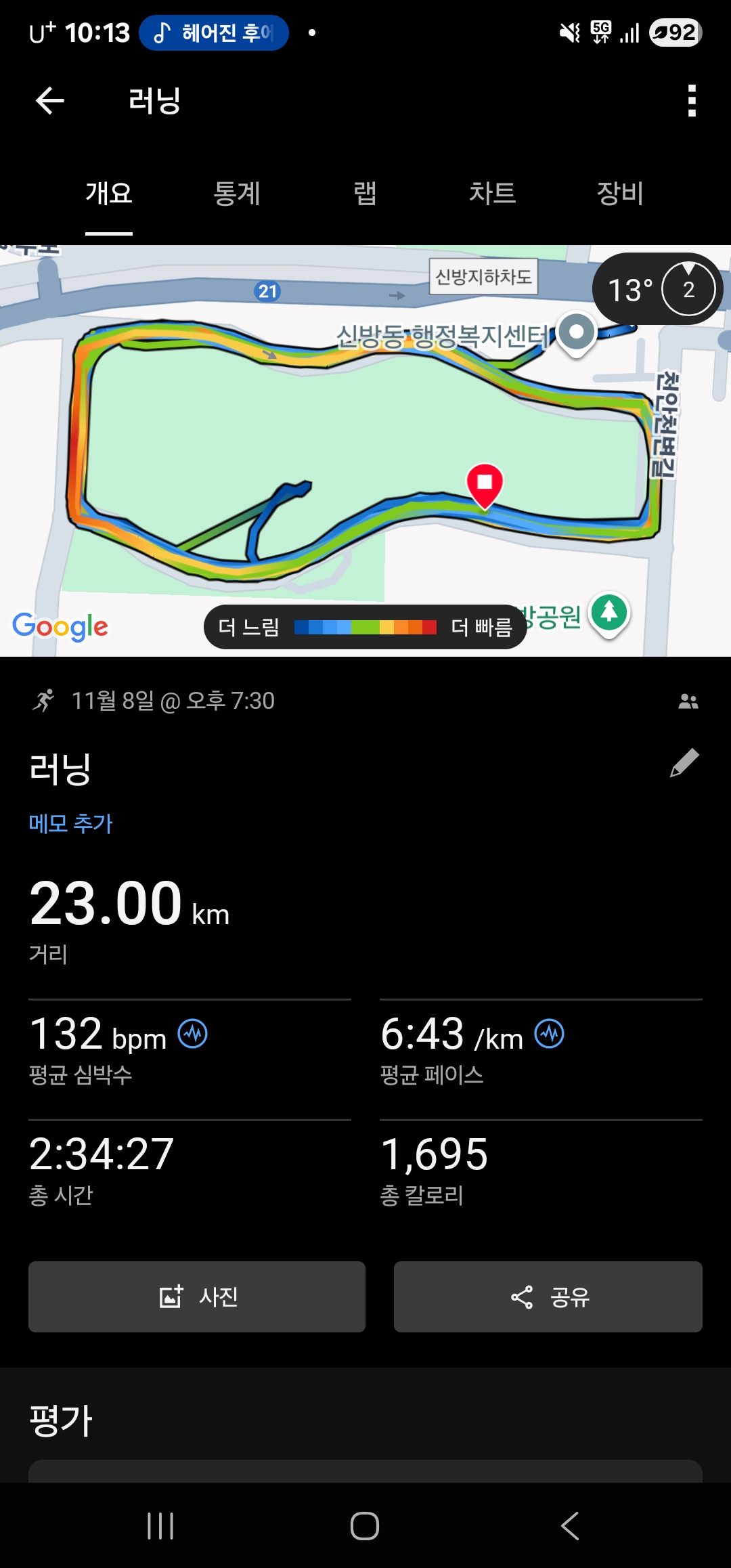The height and width of the screenshot is (1568, 731).
Task: Show average pace insight icon
Action: click(x=550, y=1034)
